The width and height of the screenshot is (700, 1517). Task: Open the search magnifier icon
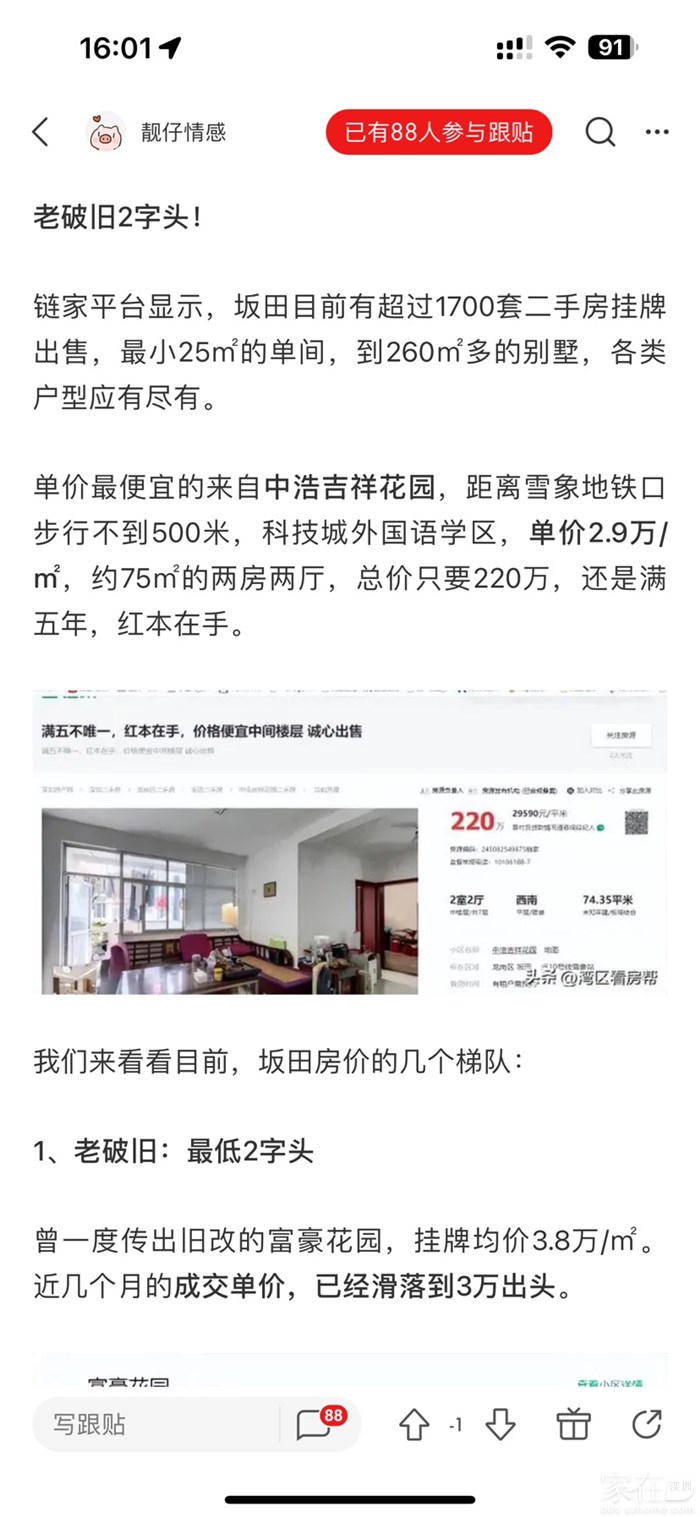coord(600,132)
